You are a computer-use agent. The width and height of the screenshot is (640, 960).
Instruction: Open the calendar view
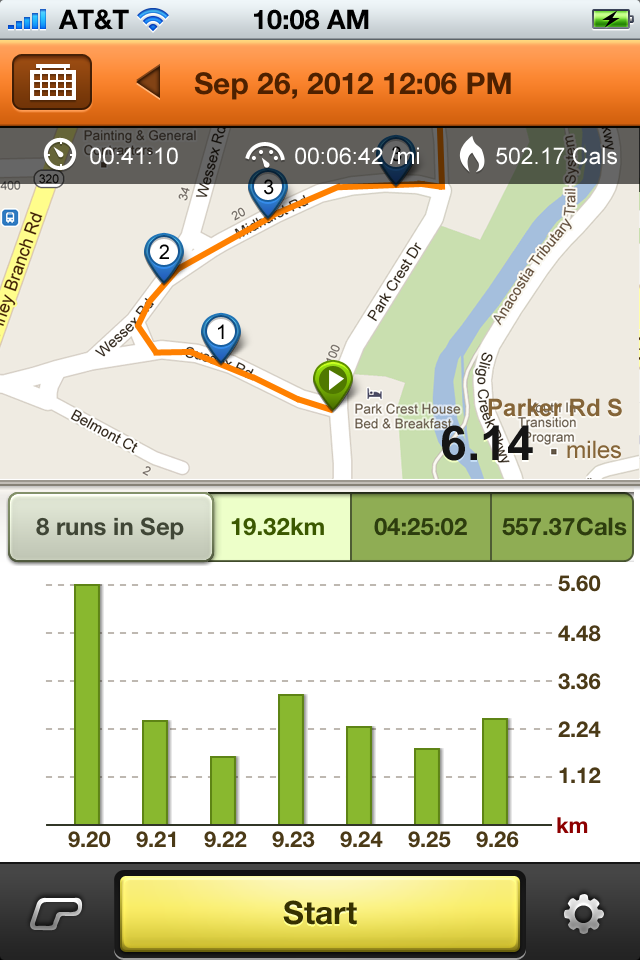(51, 82)
